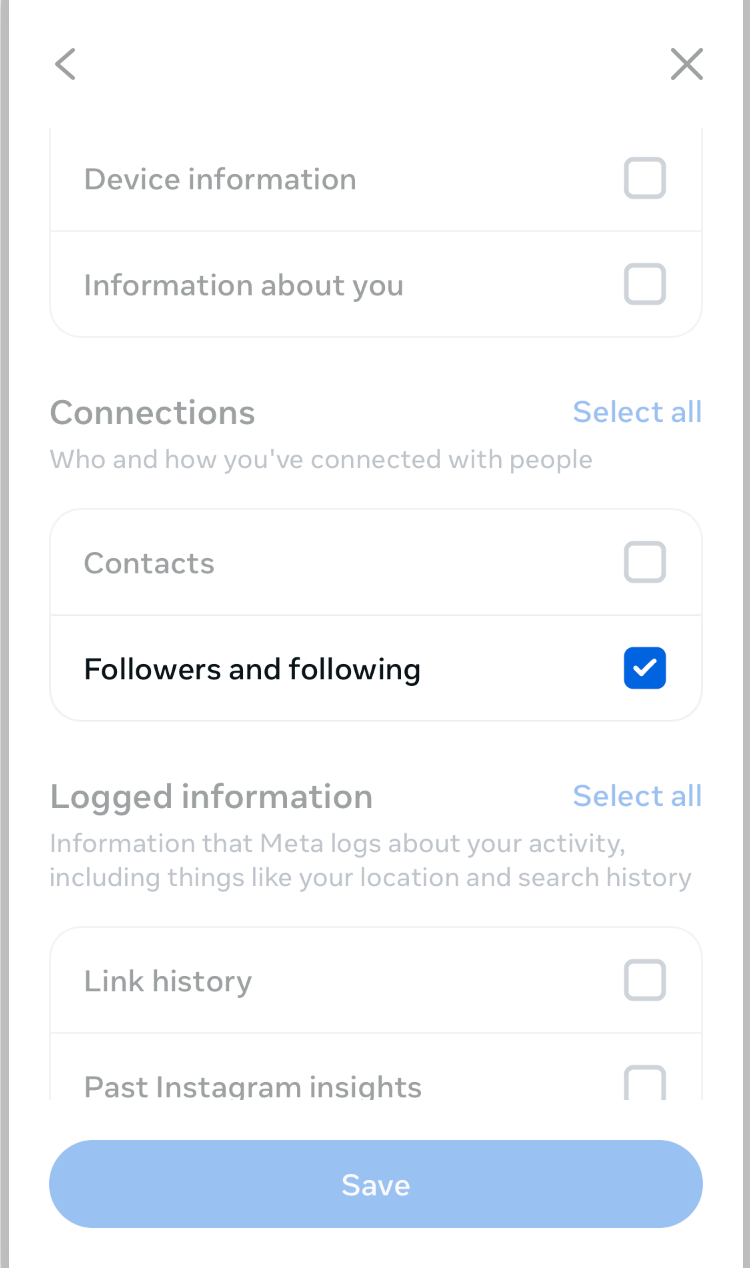Image resolution: width=750 pixels, height=1268 pixels.
Task: Click the Followers and following label
Action: (x=251, y=668)
